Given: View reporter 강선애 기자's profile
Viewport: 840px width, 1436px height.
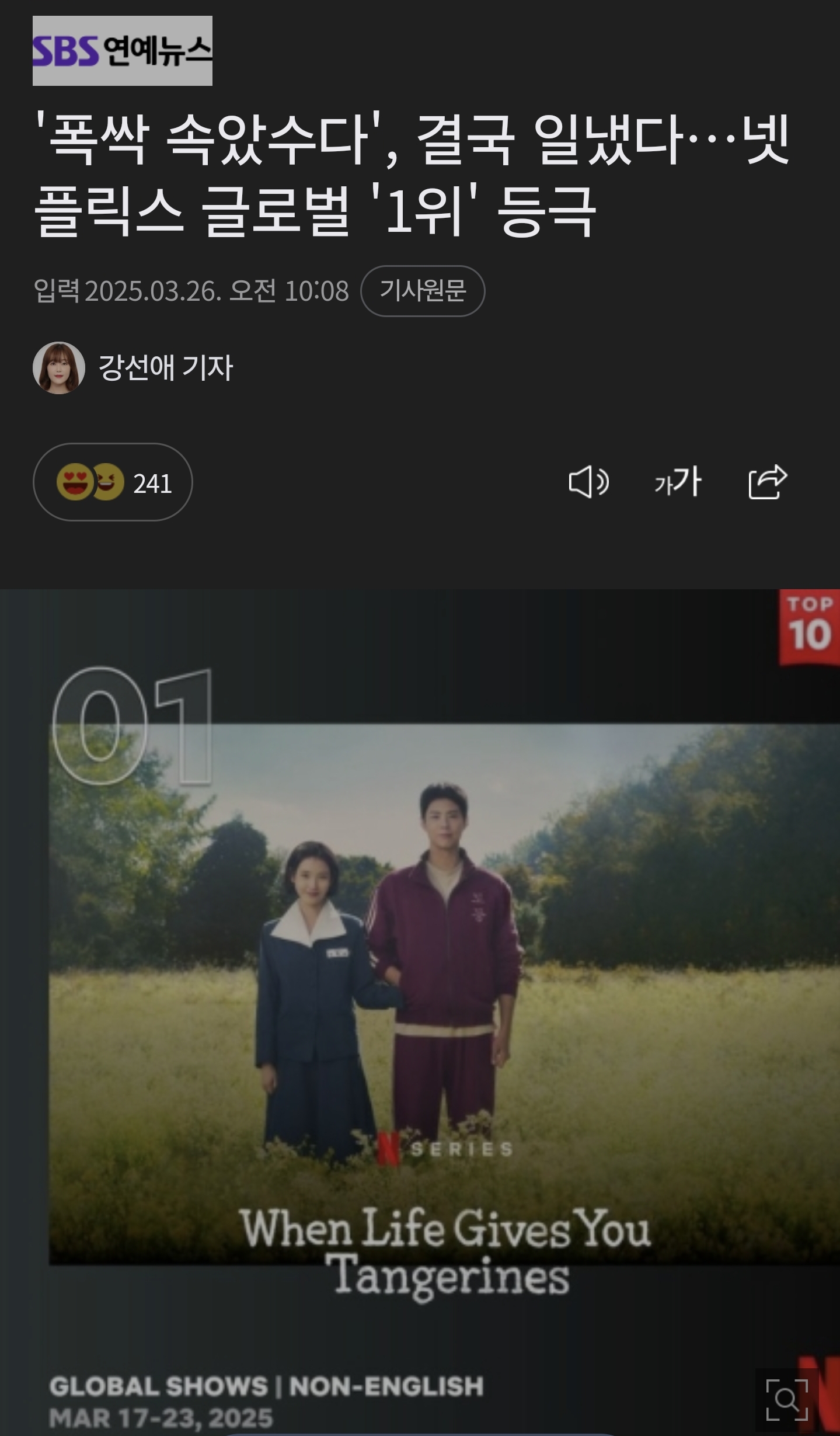Looking at the screenshot, I should pos(133,368).
